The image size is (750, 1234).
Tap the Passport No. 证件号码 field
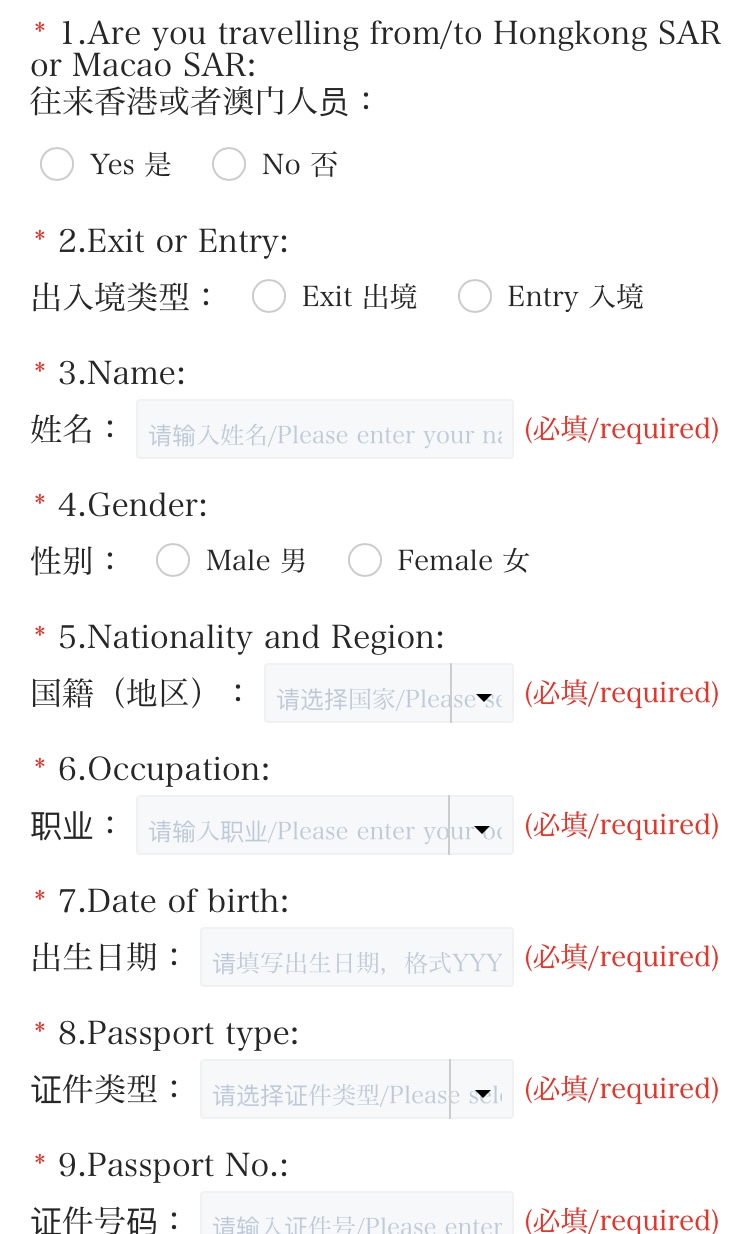(x=356, y=1218)
